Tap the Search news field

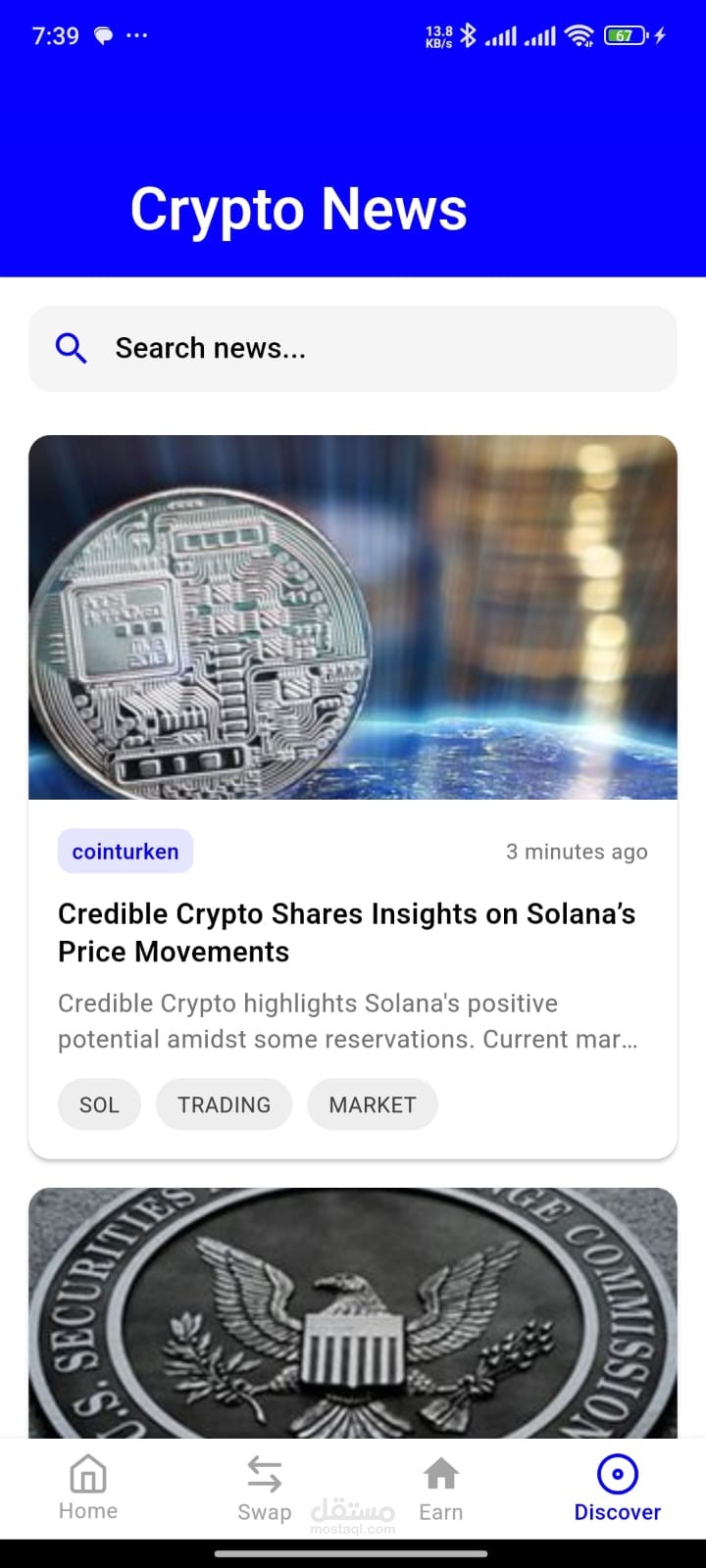353,349
